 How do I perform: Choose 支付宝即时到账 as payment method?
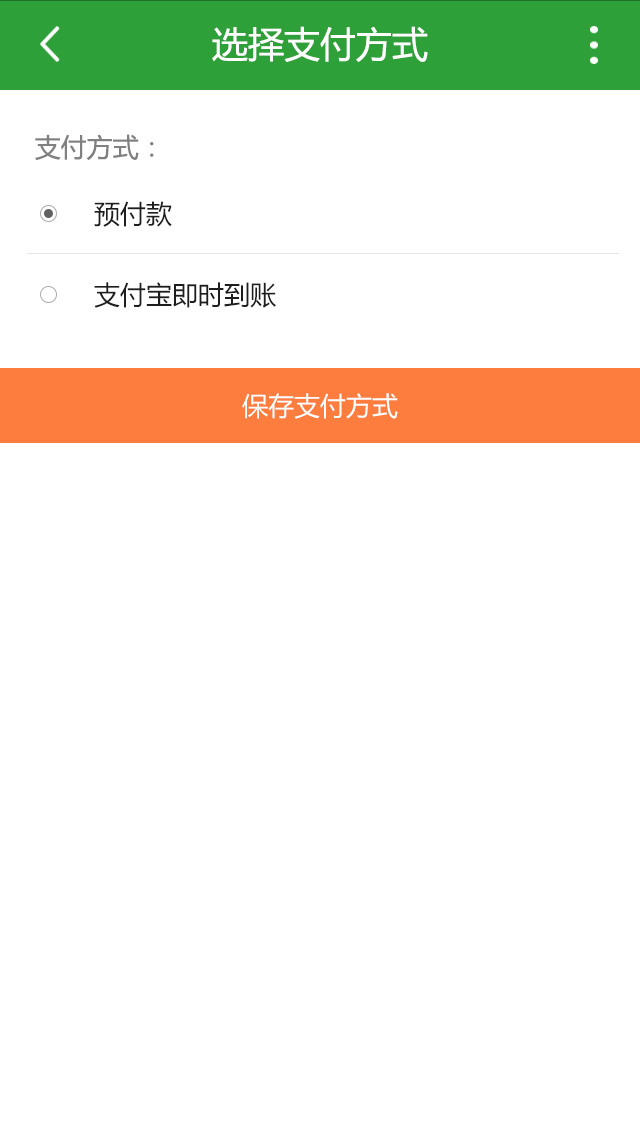[323, 295]
